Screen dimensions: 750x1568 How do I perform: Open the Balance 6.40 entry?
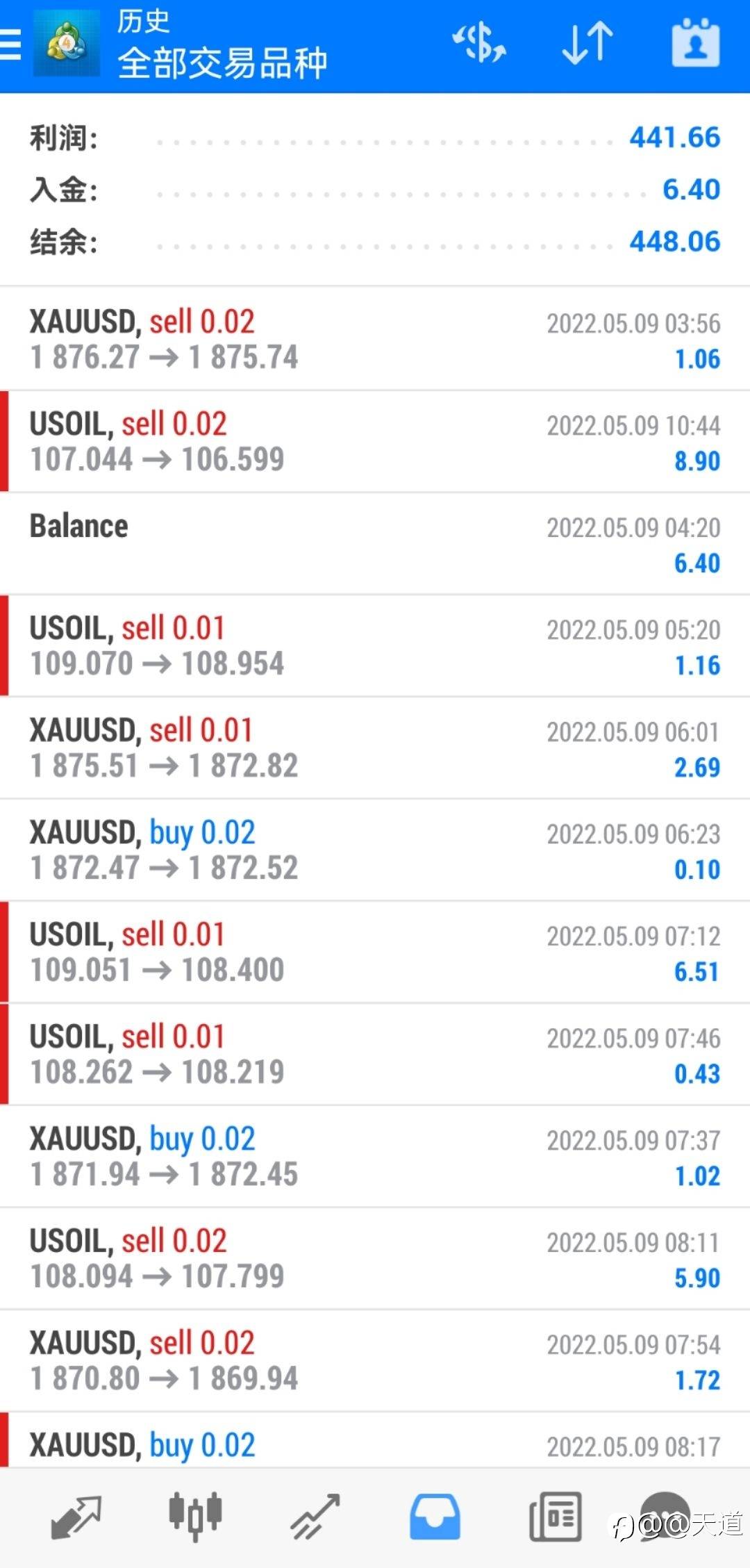click(x=375, y=544)
